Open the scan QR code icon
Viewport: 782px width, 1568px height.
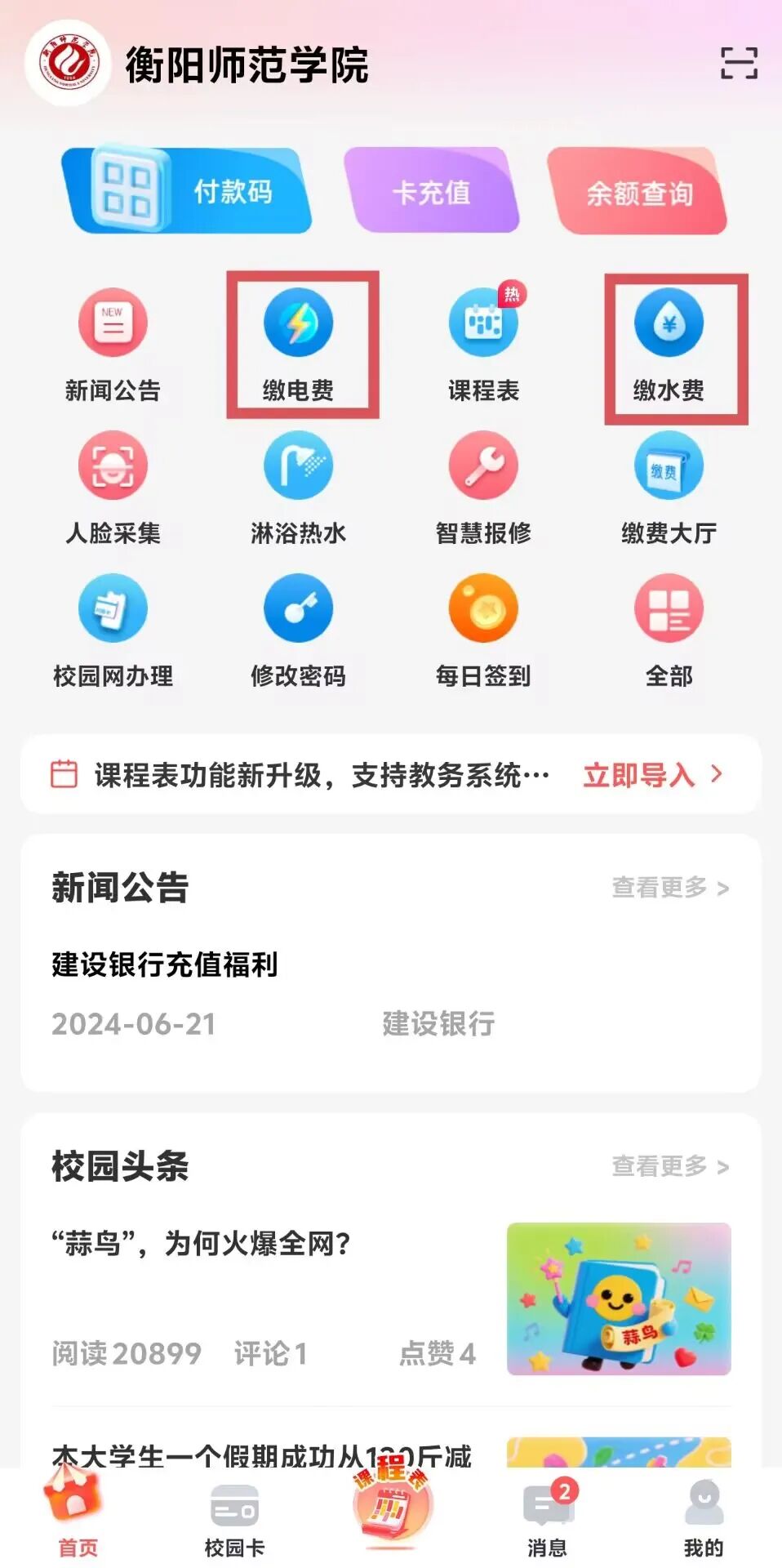click(x=739, y=64)
